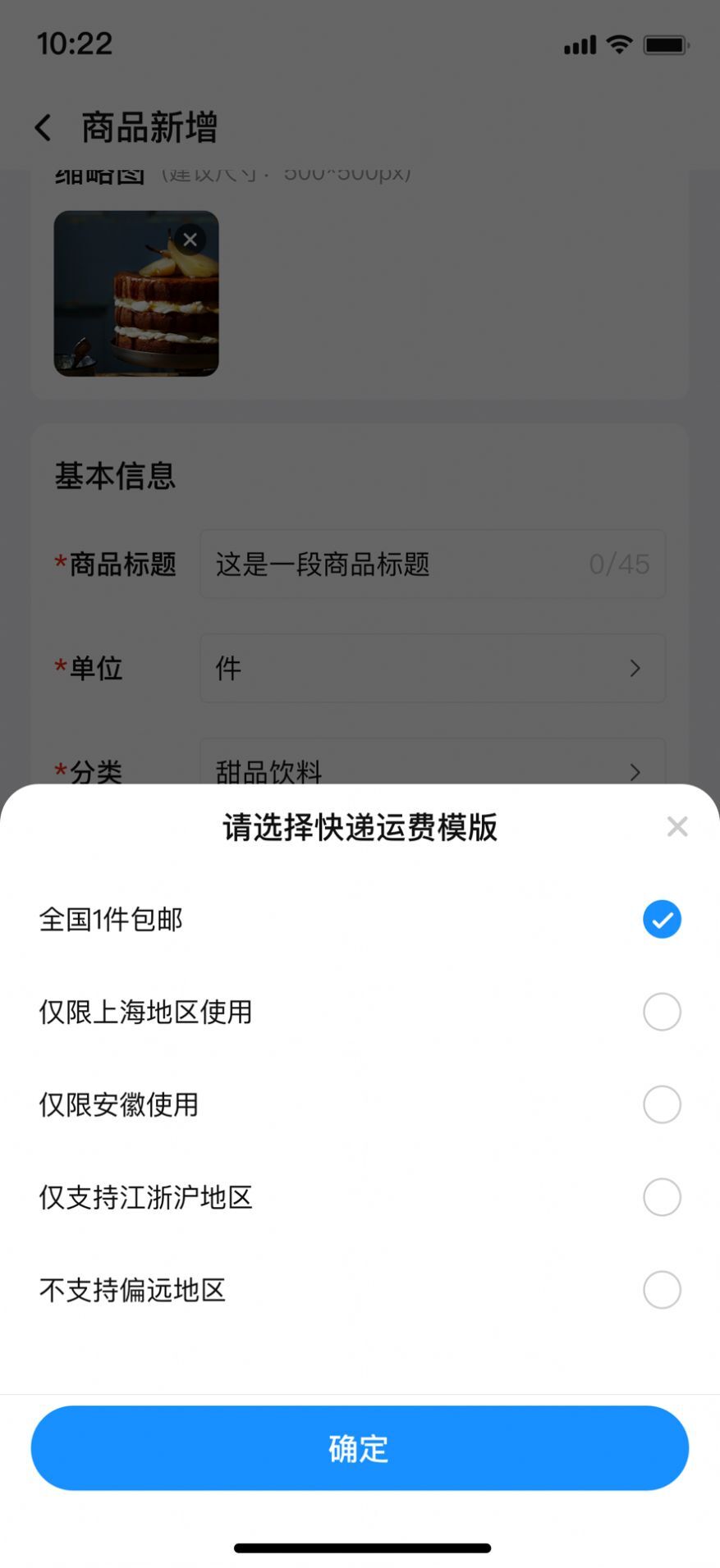This screenshot has height=1568, width=720.
Task: Tap the back arrow on 商品新增 page
Action: click(x=43, y=127)
